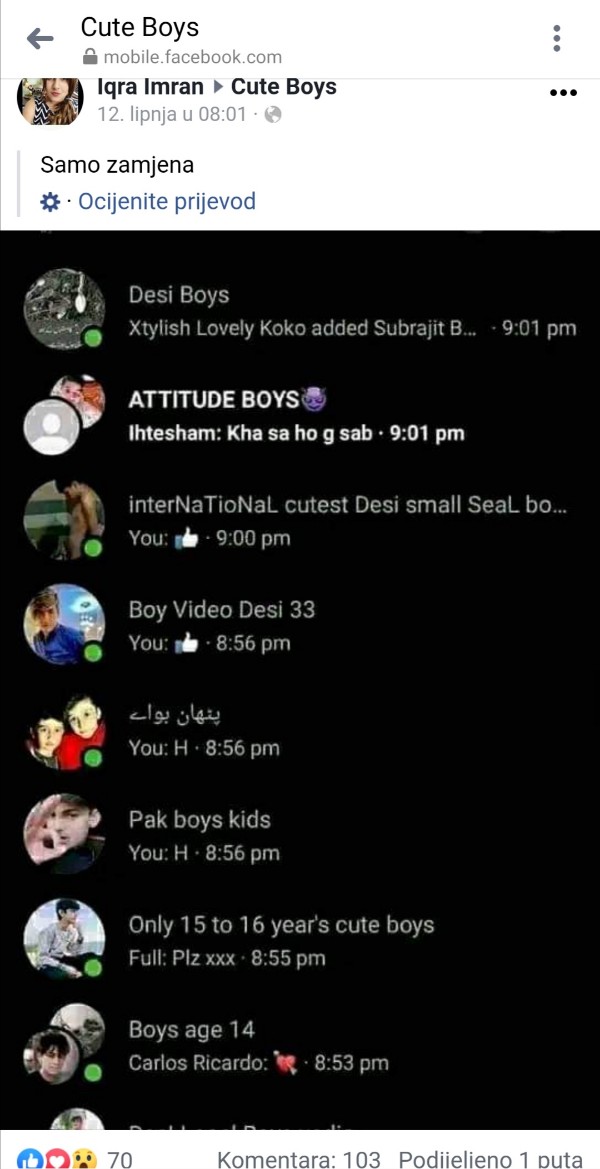Image resolution: width=600 pixels, height=1169 pixels.
Task: Open the post options three-dot menu
Action: tap(563, 93)
